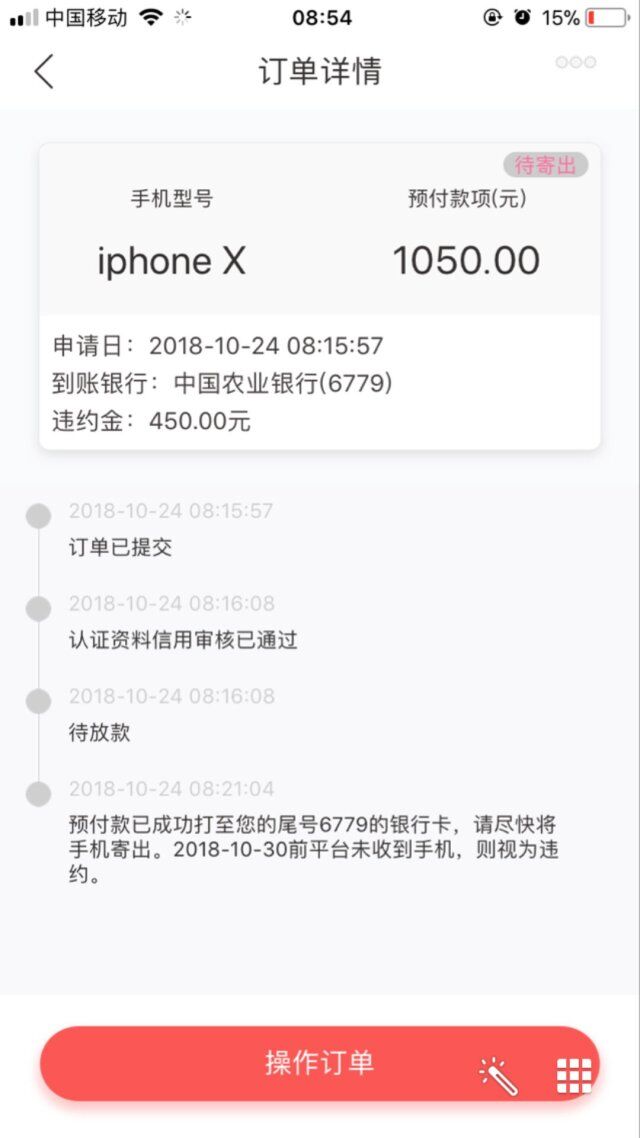Image resolution: width=640 pixels, height=1138 pixels.
Task: Tap the 操作订单 button
Action: 320,1063
